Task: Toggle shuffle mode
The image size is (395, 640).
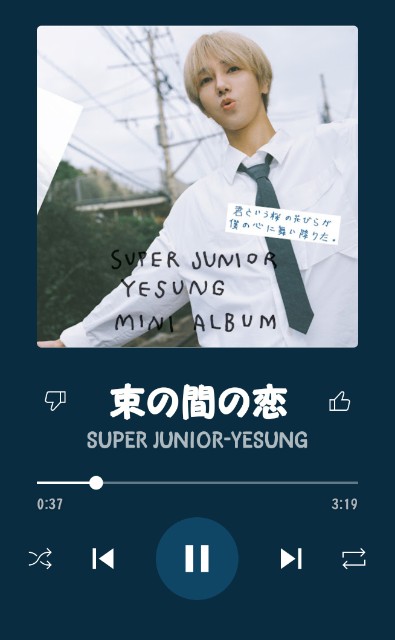Action: point(40,558)
